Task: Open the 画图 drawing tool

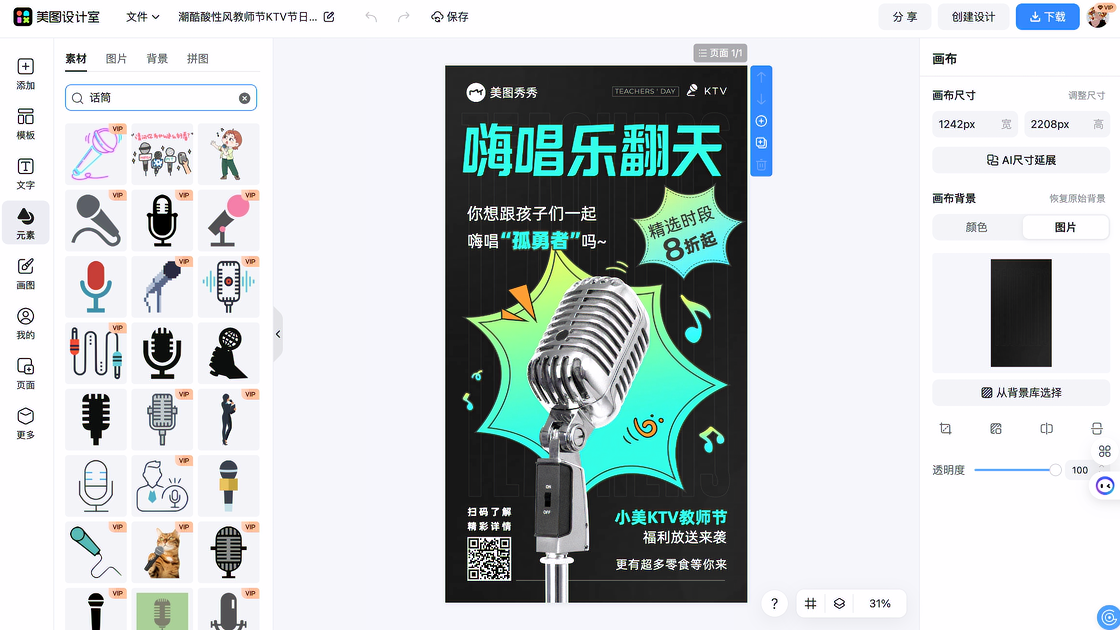Action: point(25,274)
